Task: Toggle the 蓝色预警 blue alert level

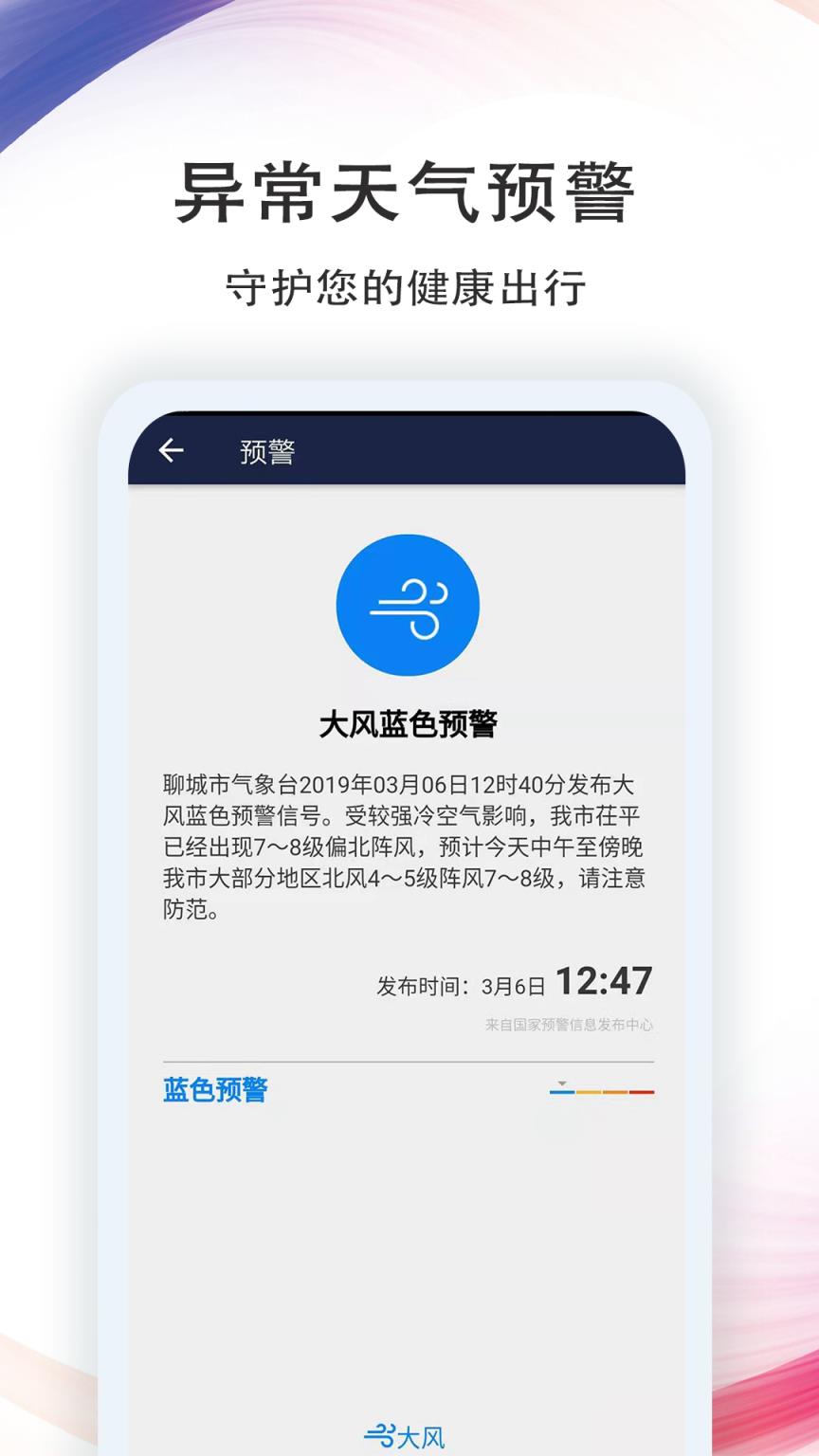Action: [213, 1091]
